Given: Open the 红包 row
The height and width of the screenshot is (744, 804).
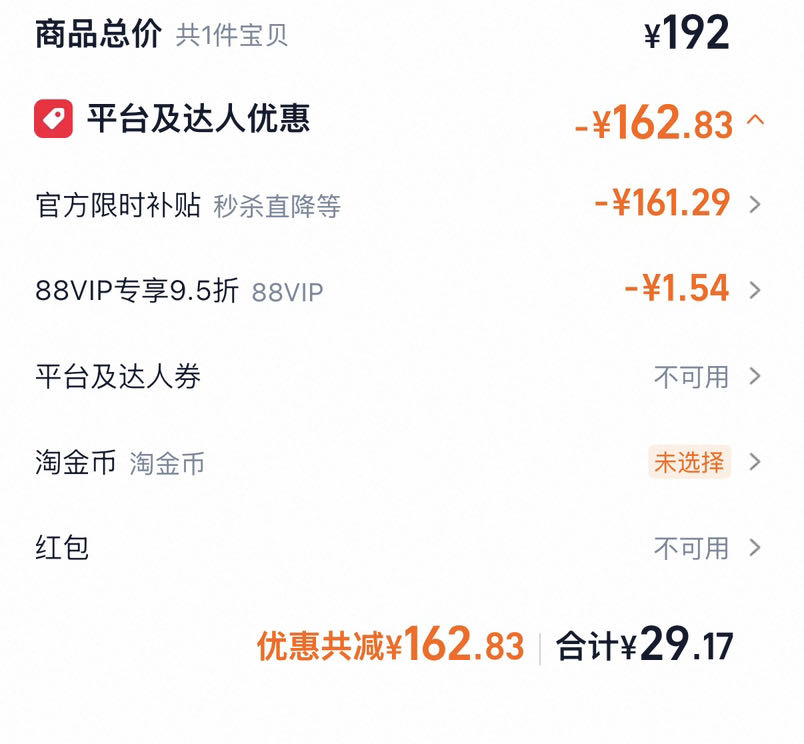Looking at the screenshot, I should pyautogui.click(x=398, y=548).
